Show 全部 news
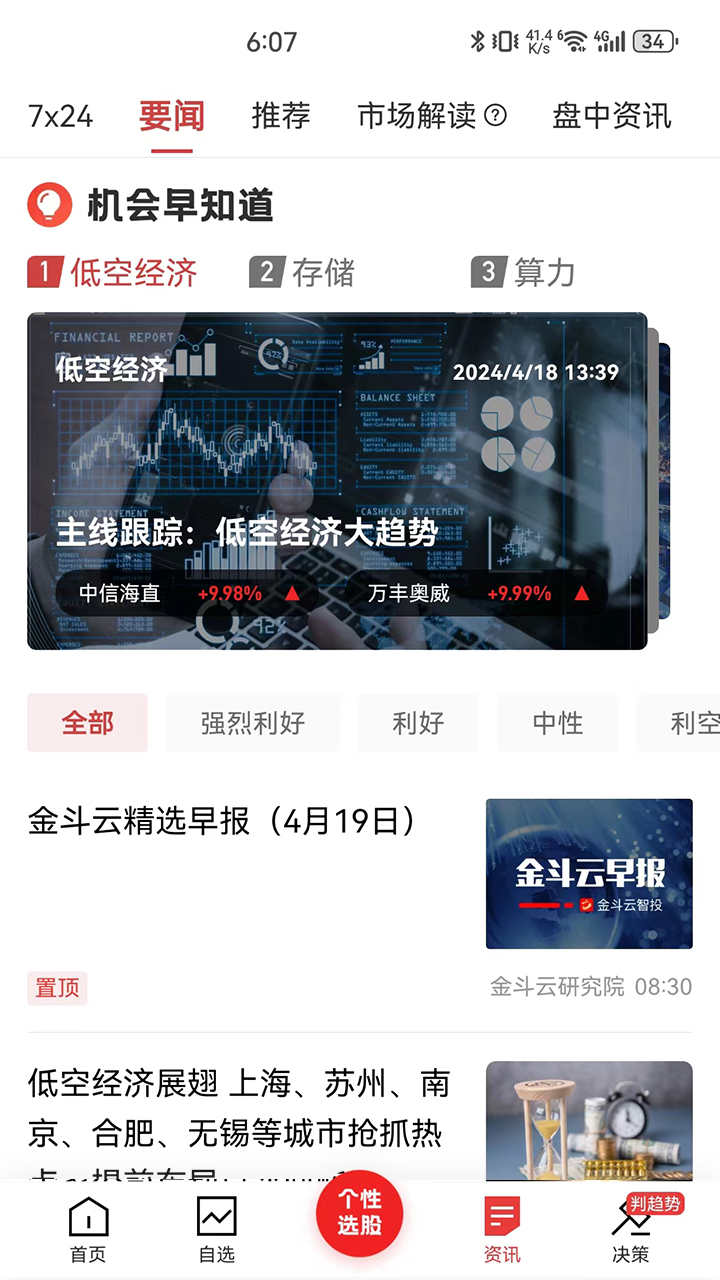The height and width of the screenshot is (1280, 720). click(87, 723)
